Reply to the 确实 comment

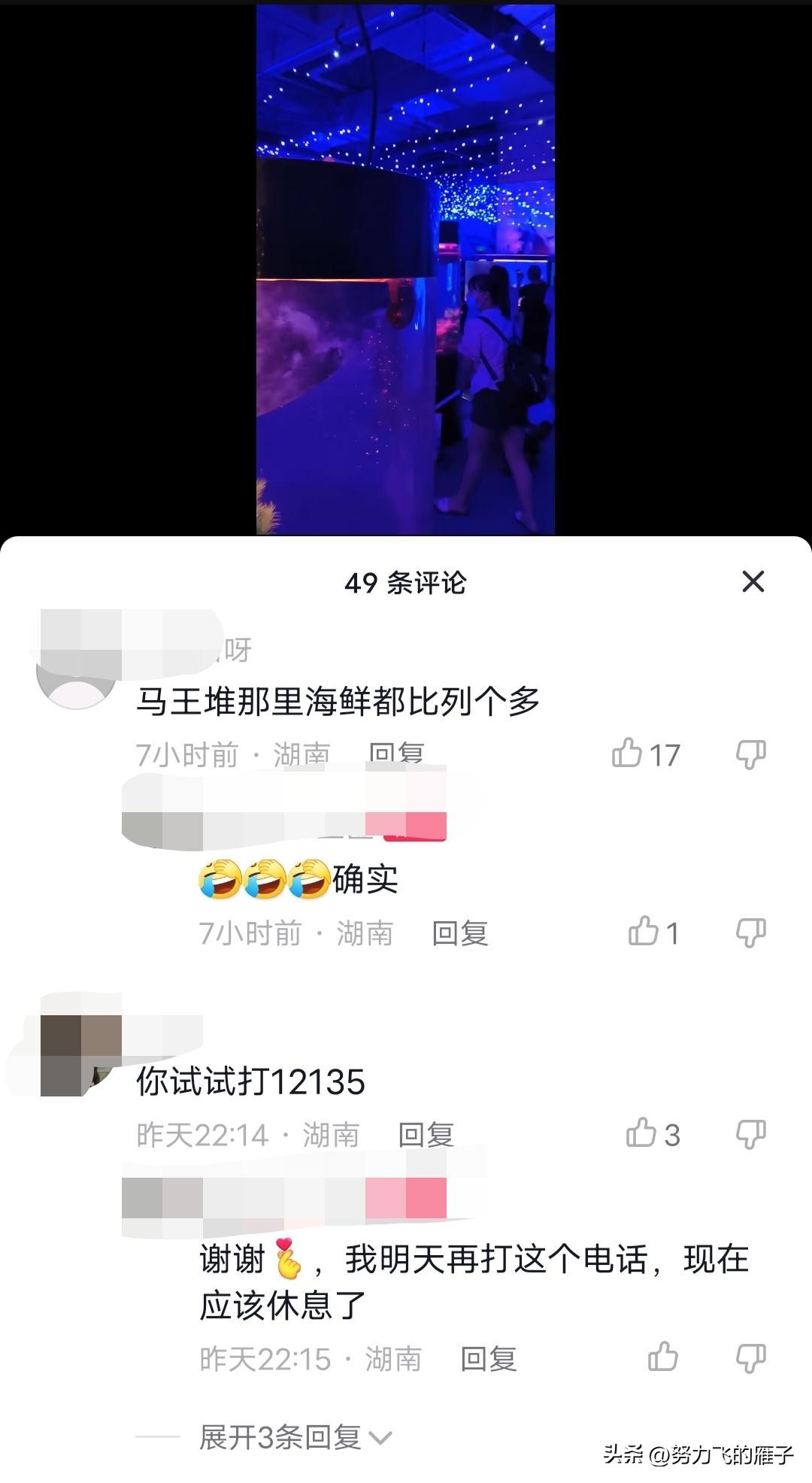pyautogui.click(x=460, y=933)
